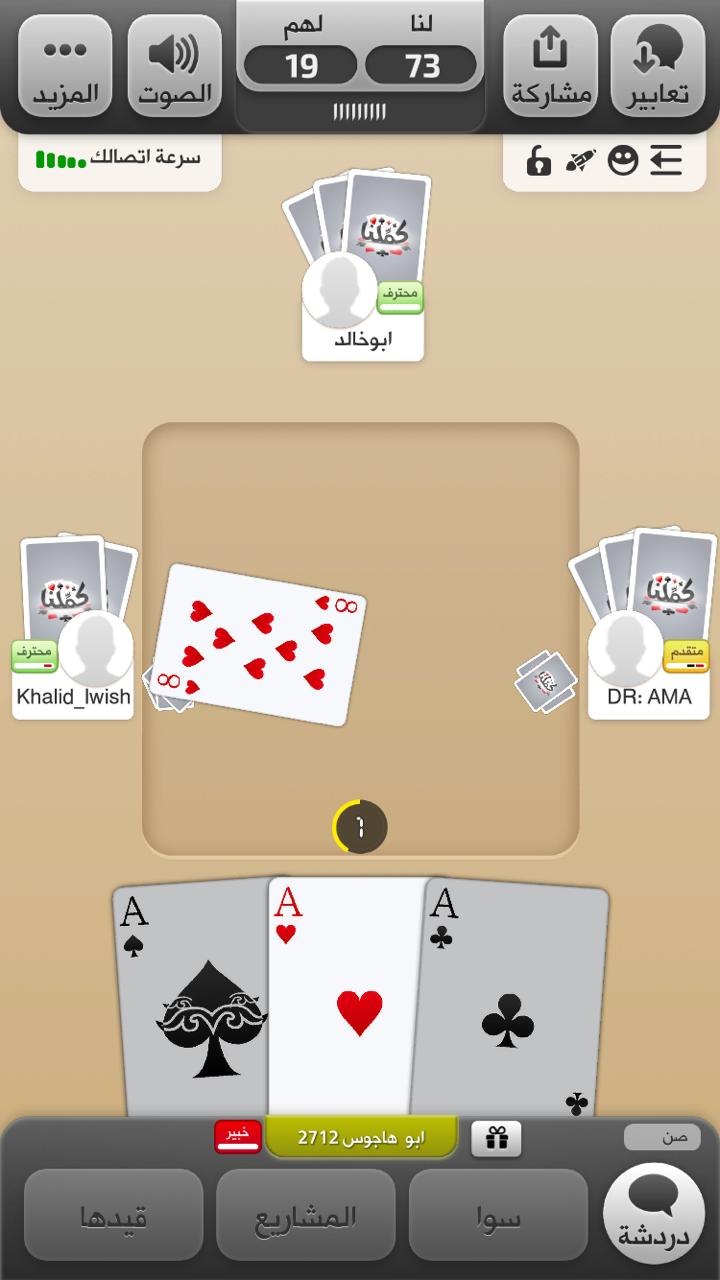This screenshot has height=1280, width=720.
Task: Tap my name tag ابو هاجوس 2712
Action: pos(360,1138)
